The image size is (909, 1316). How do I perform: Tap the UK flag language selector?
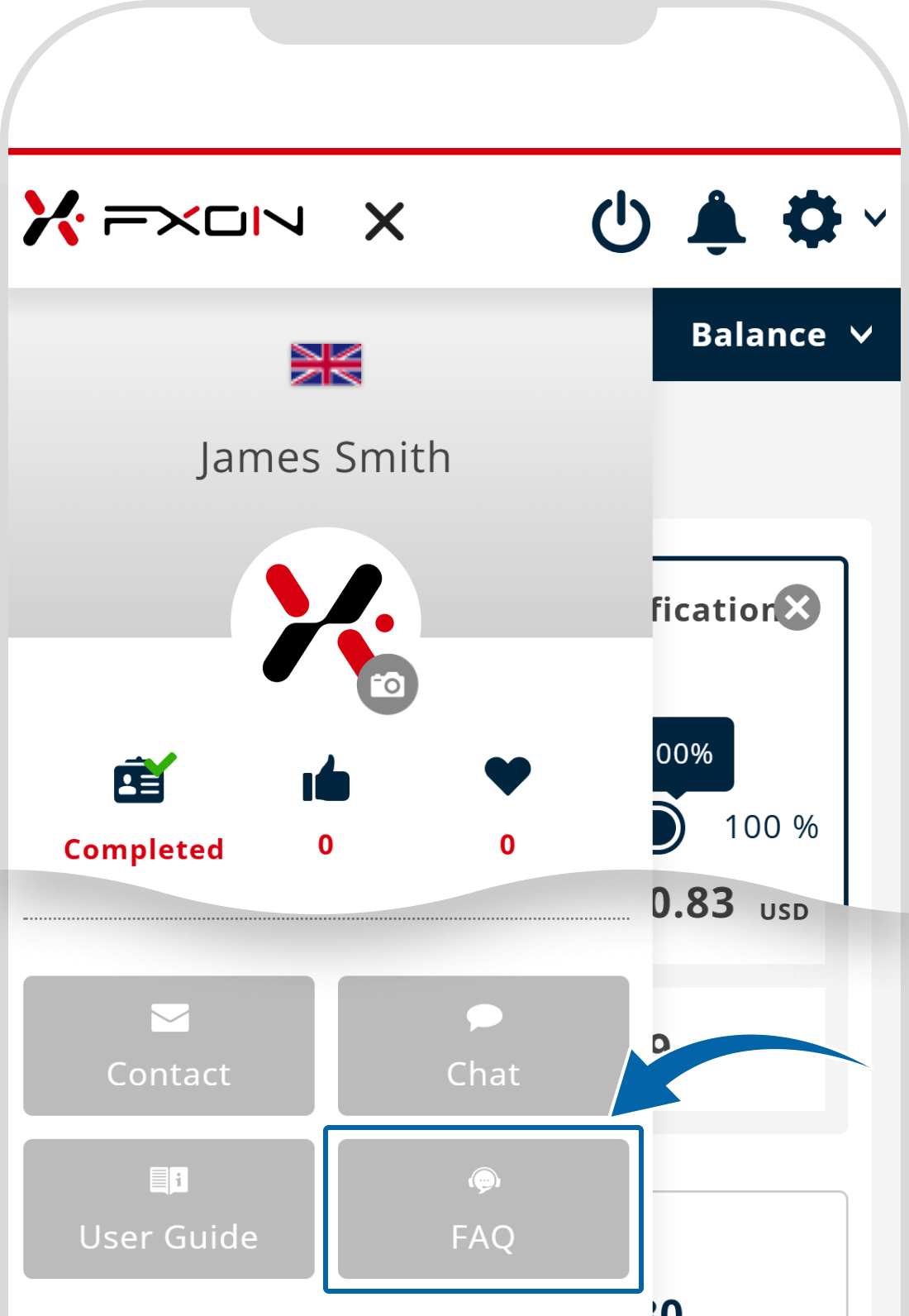click(326, 364)
